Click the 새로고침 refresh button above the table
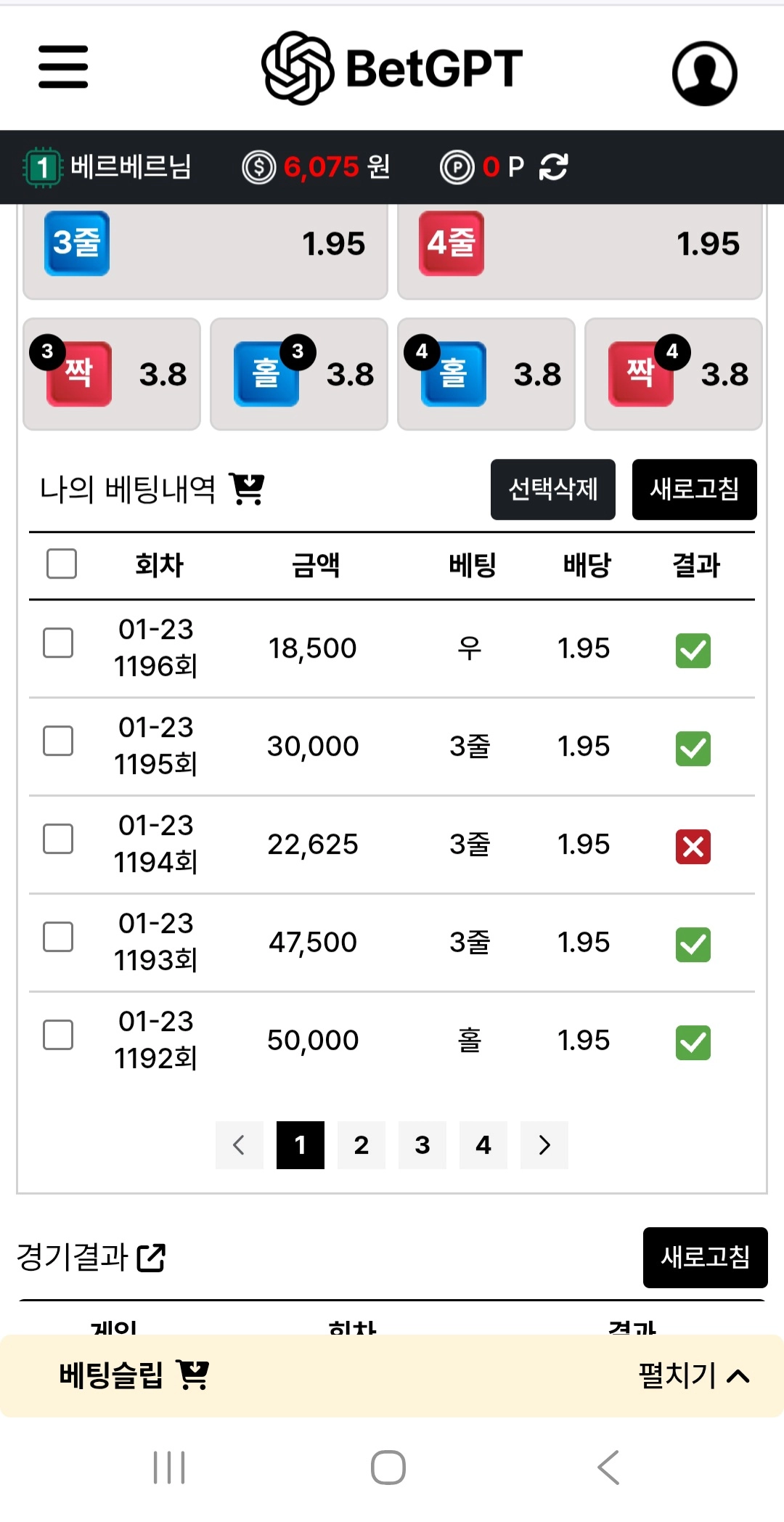784x1522 pixels. coord(694,490)
